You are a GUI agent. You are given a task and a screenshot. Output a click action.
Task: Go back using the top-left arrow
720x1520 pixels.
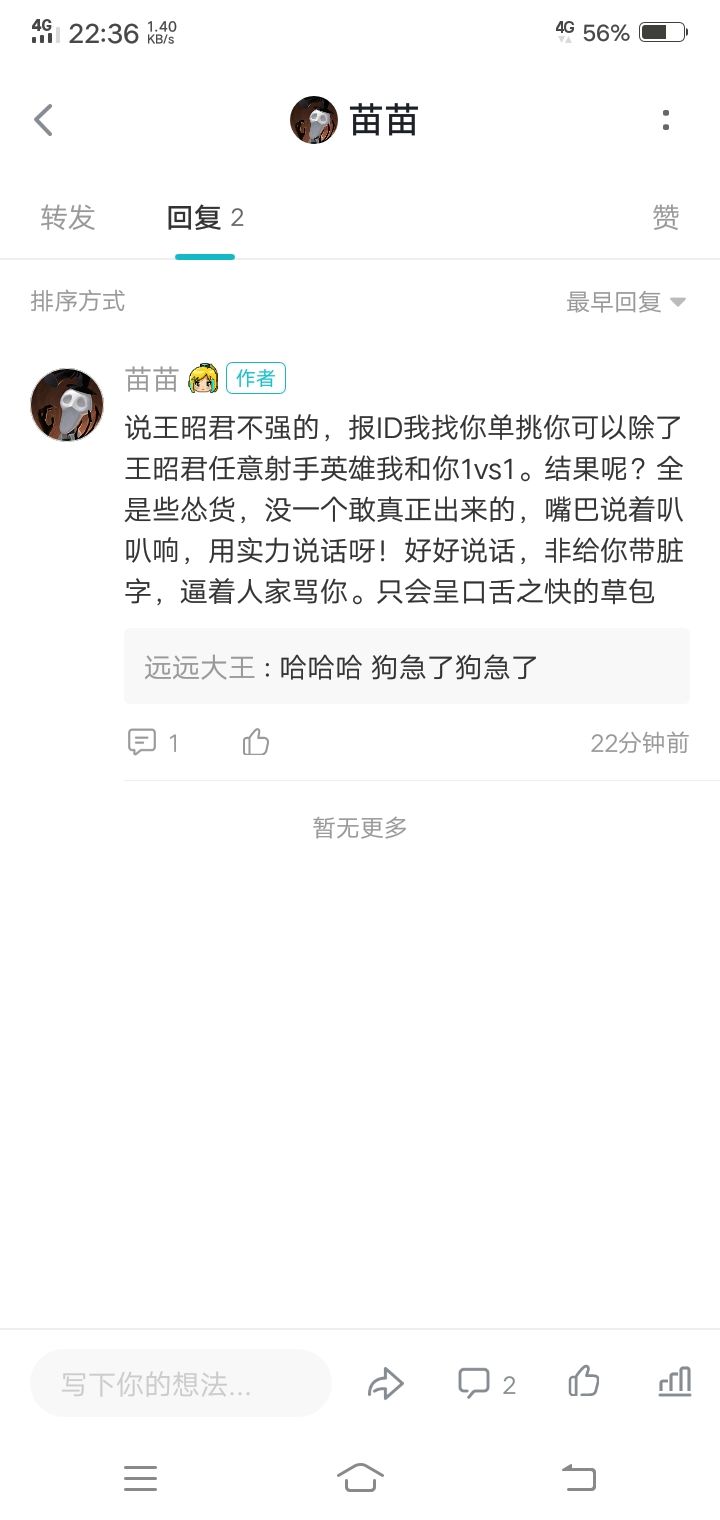(43, 120)
